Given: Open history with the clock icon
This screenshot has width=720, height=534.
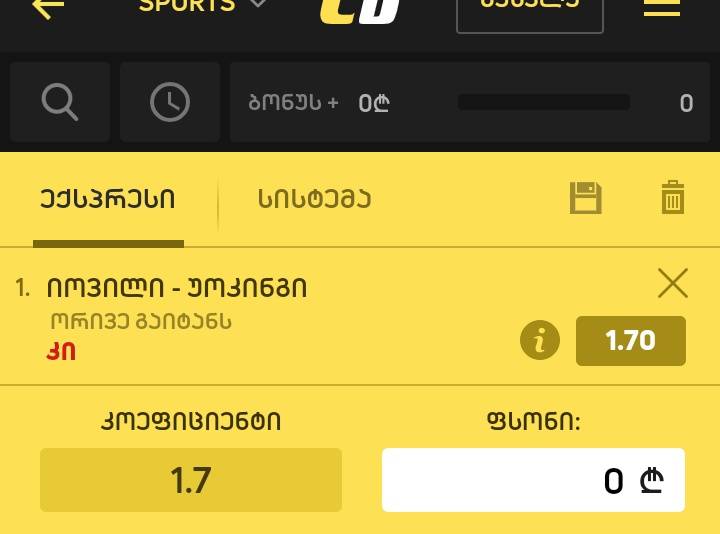Looking at the screenshot, I should pyautogui.click(x=170, y=102).
